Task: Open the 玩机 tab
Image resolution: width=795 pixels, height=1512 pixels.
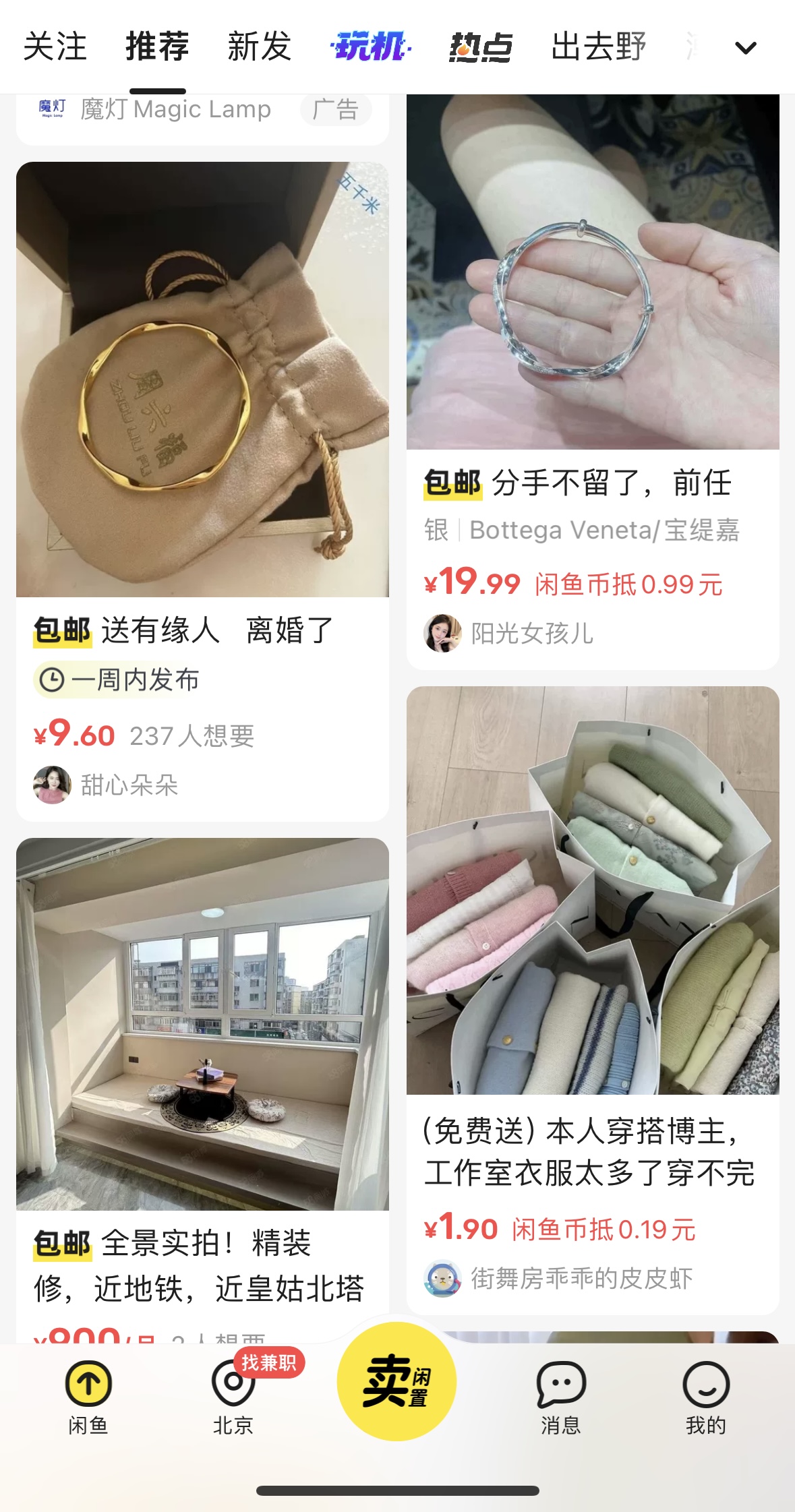Action: [370, 47]
